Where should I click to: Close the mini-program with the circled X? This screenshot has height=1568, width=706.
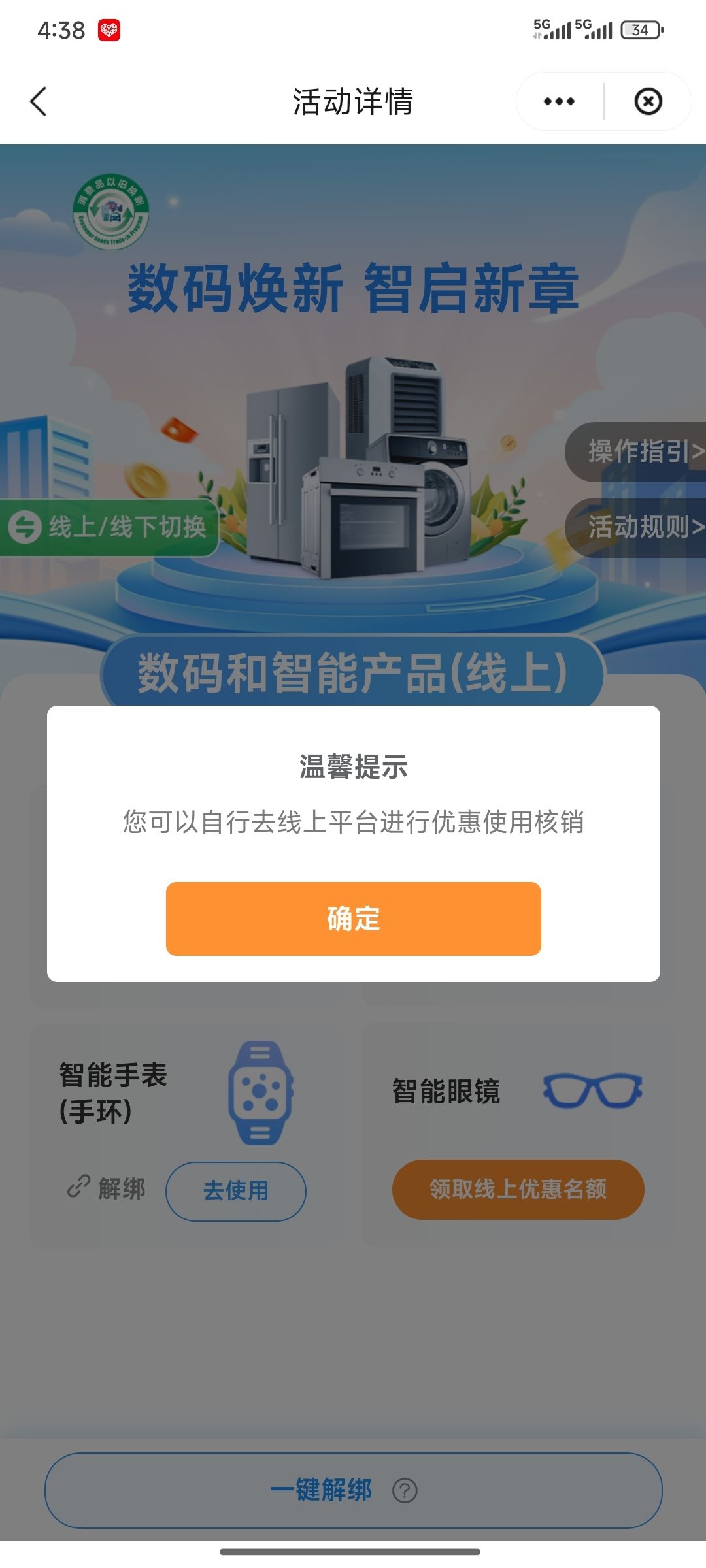[648, 102]
